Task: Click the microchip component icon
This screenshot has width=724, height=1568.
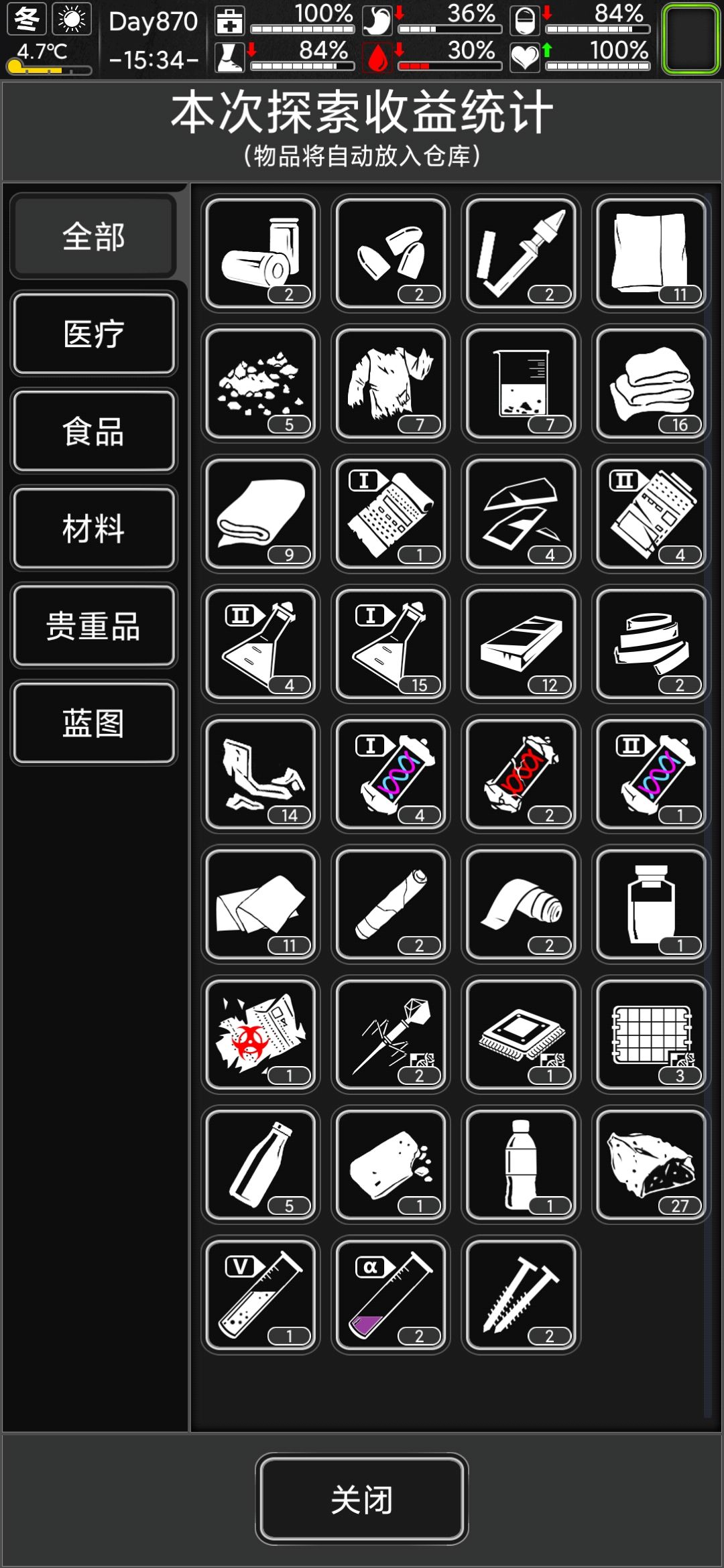Action: tap(520, 1034)
